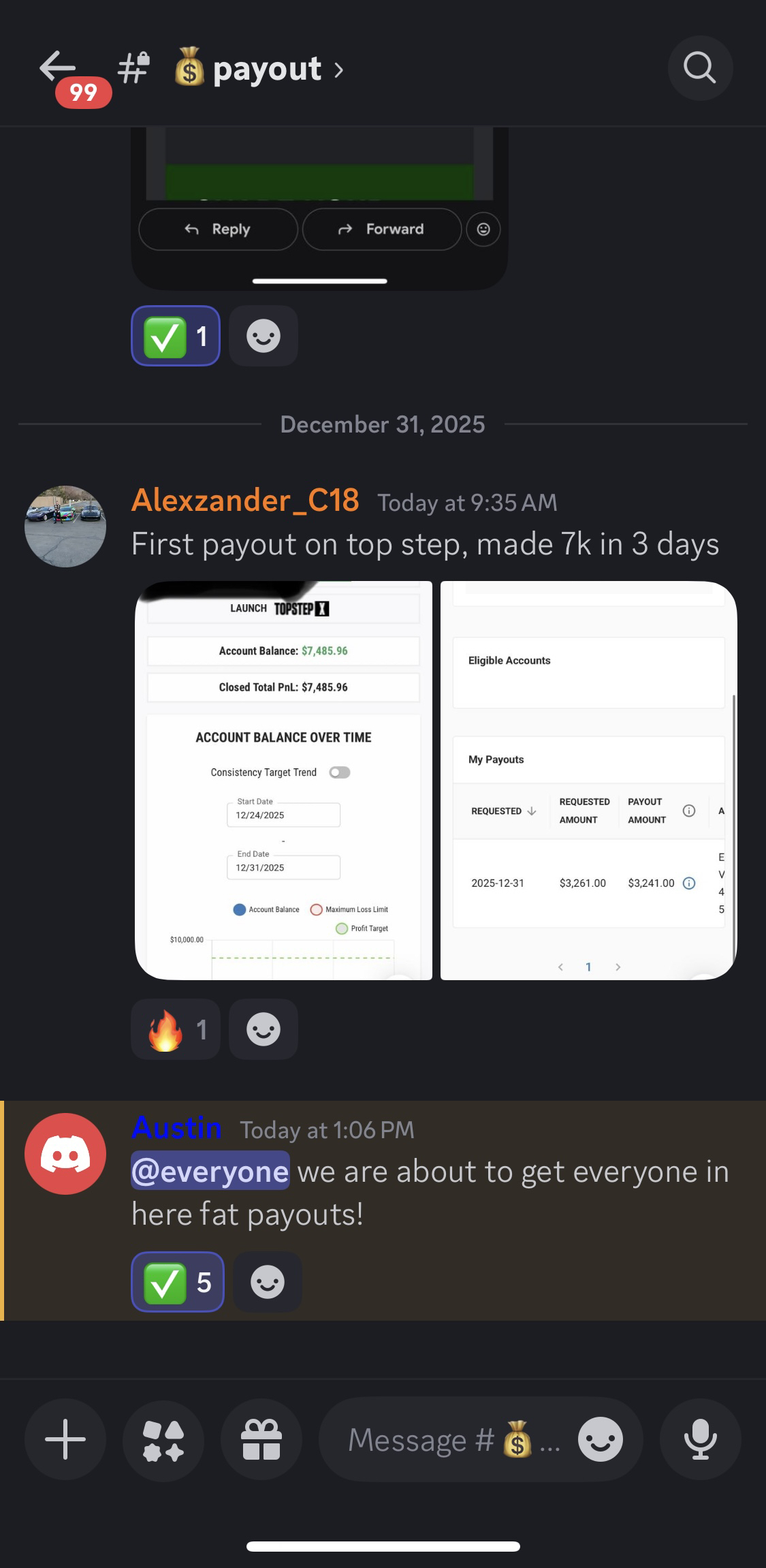
Task: Open the My Payouts table image
Action: 588,780
